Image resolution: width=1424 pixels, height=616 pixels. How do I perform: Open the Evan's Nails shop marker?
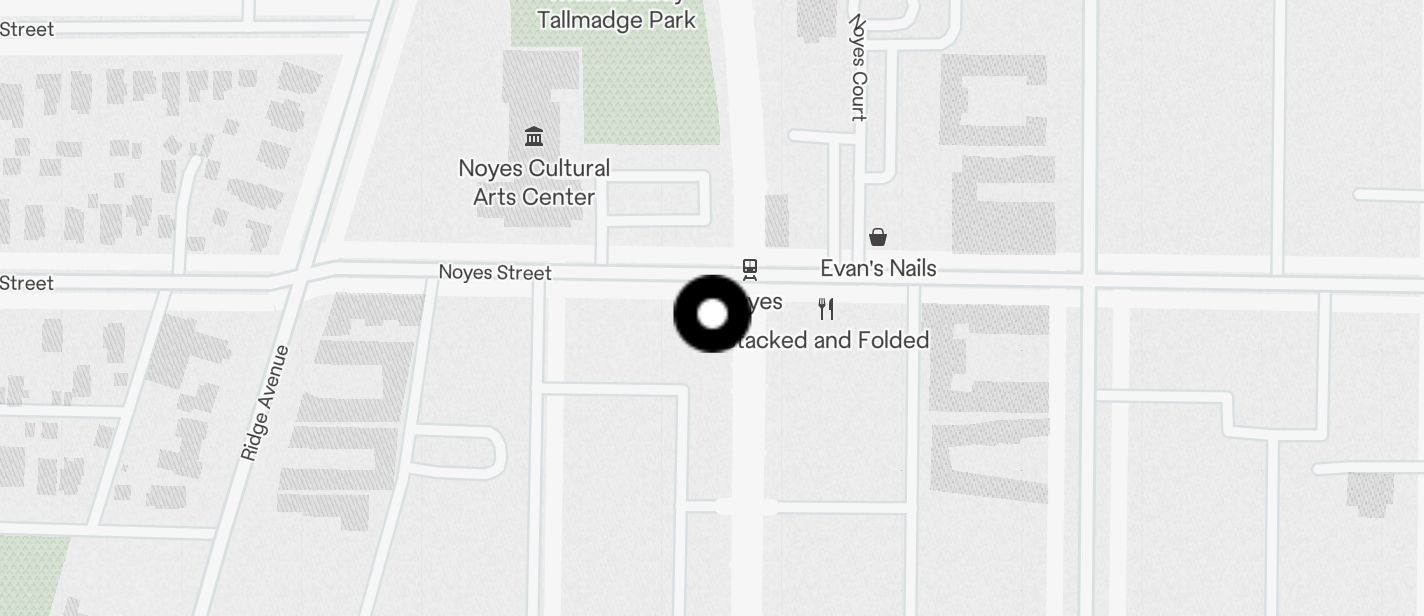[878, 237]
